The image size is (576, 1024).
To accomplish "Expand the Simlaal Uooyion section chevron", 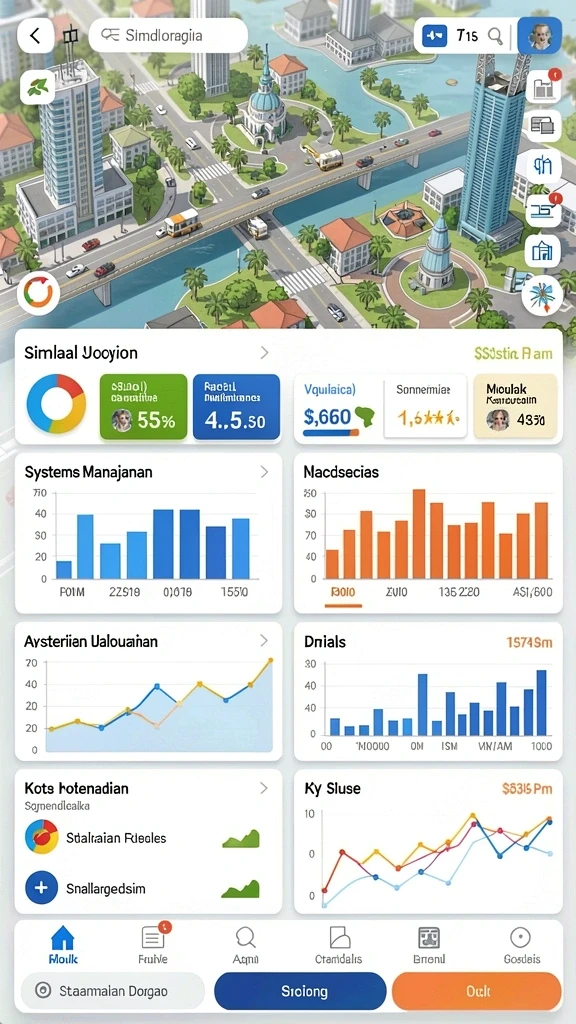I will click(264, 353).
